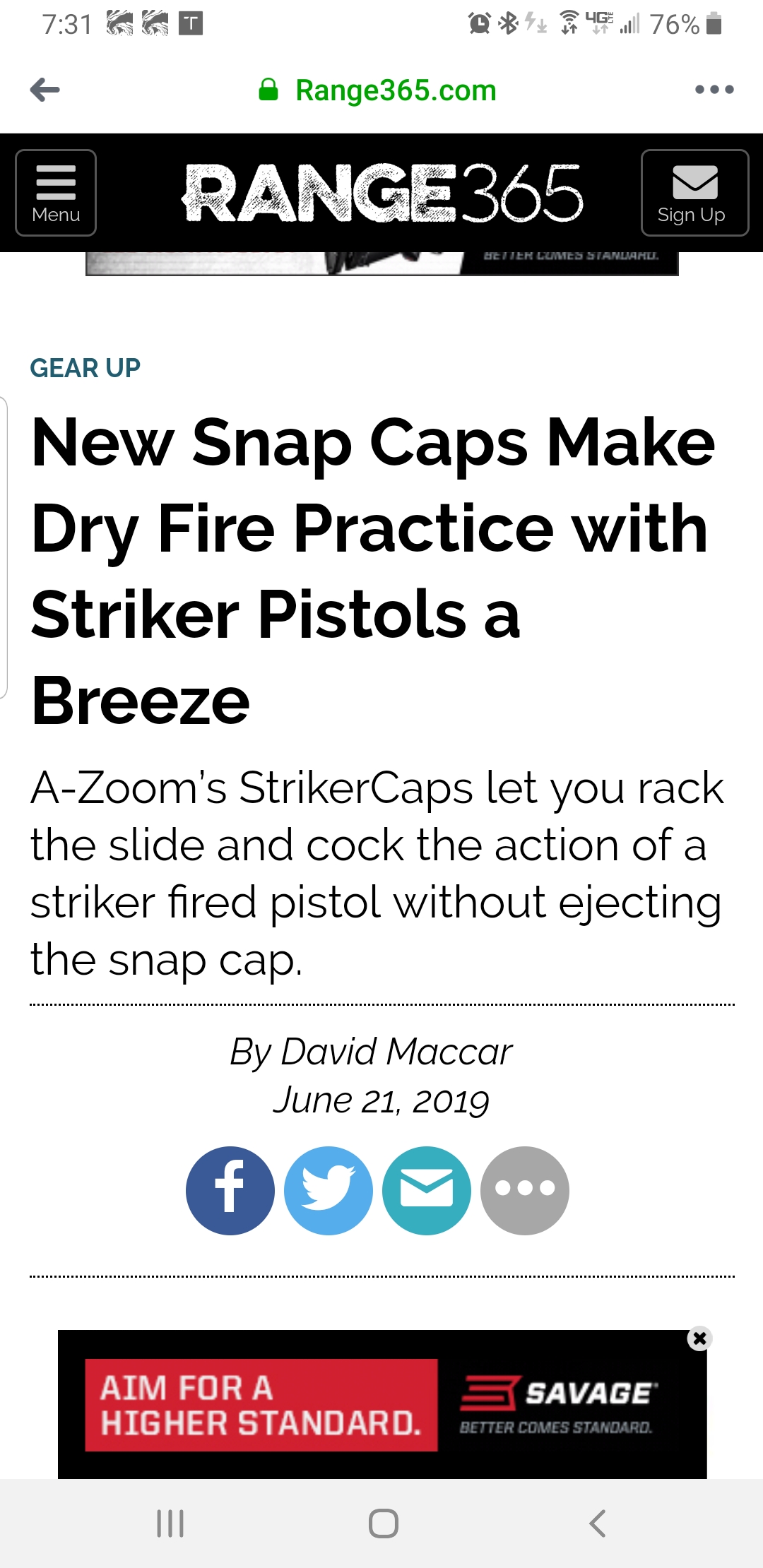This screenshot has height=1568, width=763.
Task: Show more sharing options
Action: (x=525, y=1190)
